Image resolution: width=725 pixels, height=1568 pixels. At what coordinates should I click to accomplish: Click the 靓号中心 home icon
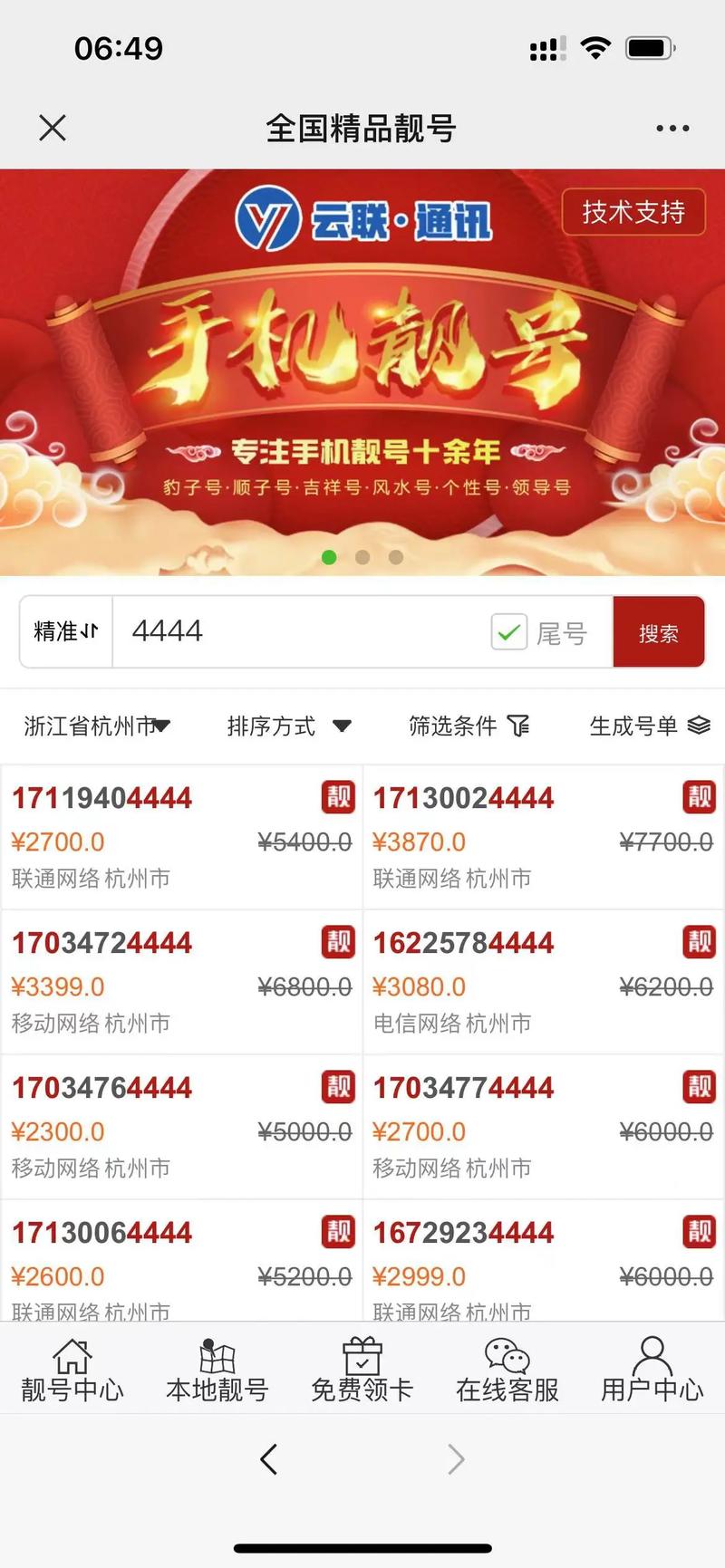point(72,1355)
